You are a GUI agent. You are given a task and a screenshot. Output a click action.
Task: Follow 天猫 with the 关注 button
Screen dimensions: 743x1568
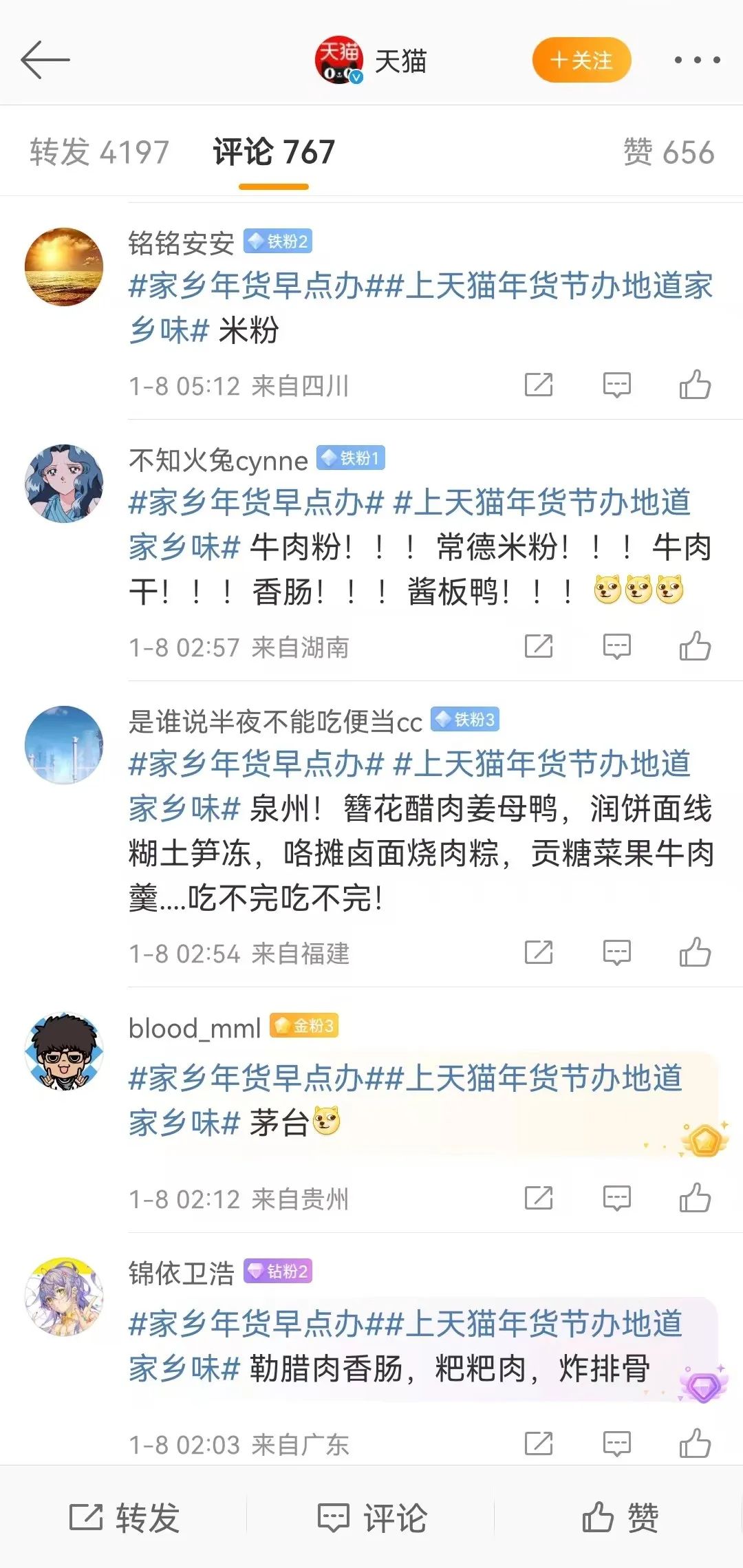tap(581, 61)
